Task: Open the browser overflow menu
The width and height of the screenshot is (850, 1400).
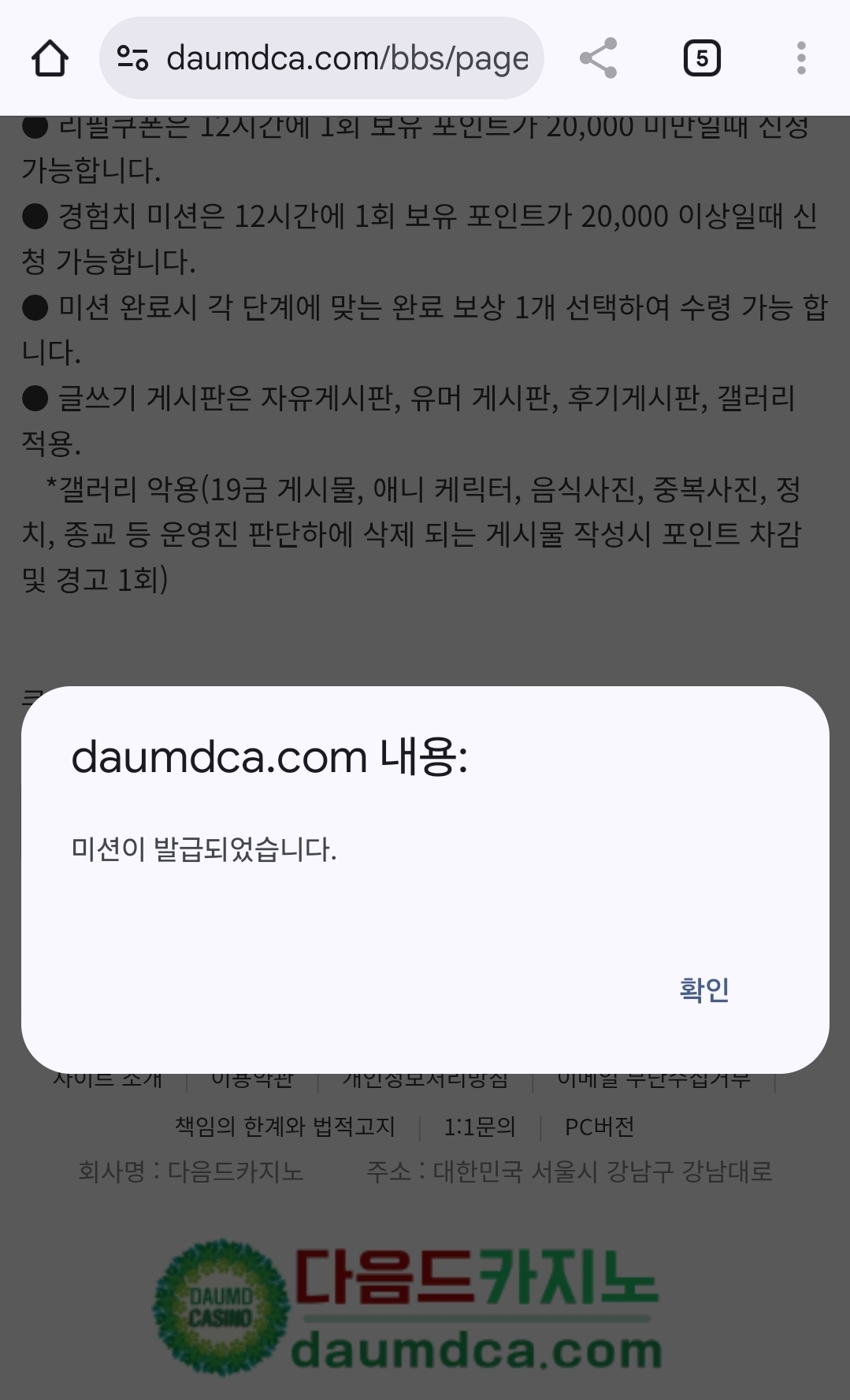Action: click(x=800, y=58)
